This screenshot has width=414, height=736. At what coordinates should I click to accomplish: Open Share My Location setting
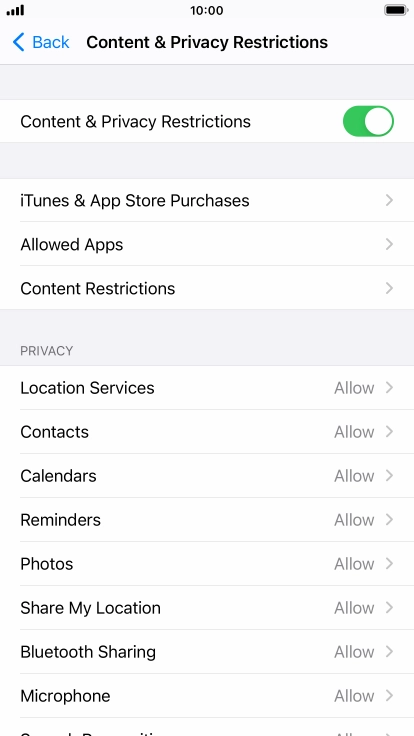point(207,608)
